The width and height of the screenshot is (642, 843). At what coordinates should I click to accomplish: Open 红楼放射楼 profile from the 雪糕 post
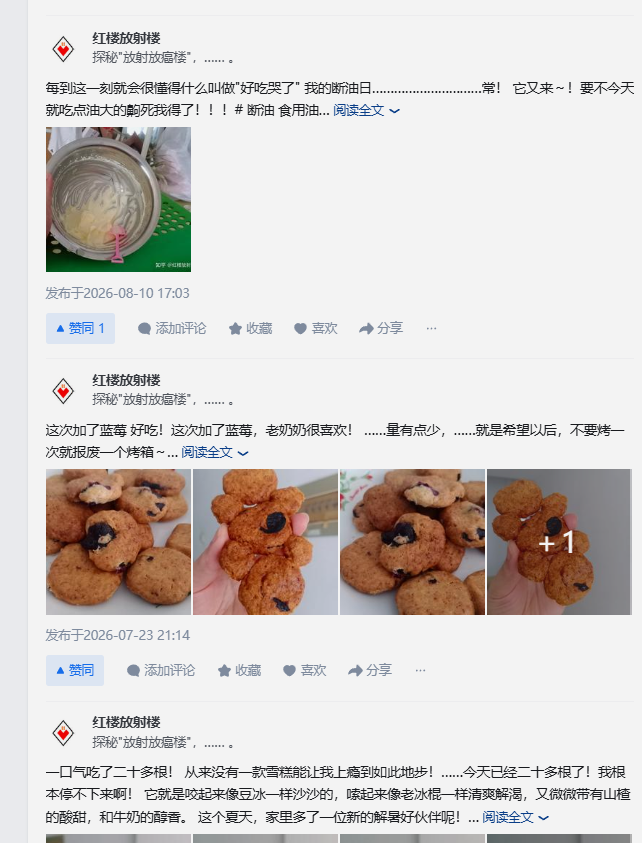pyautogui.click(x=126, y=722)
